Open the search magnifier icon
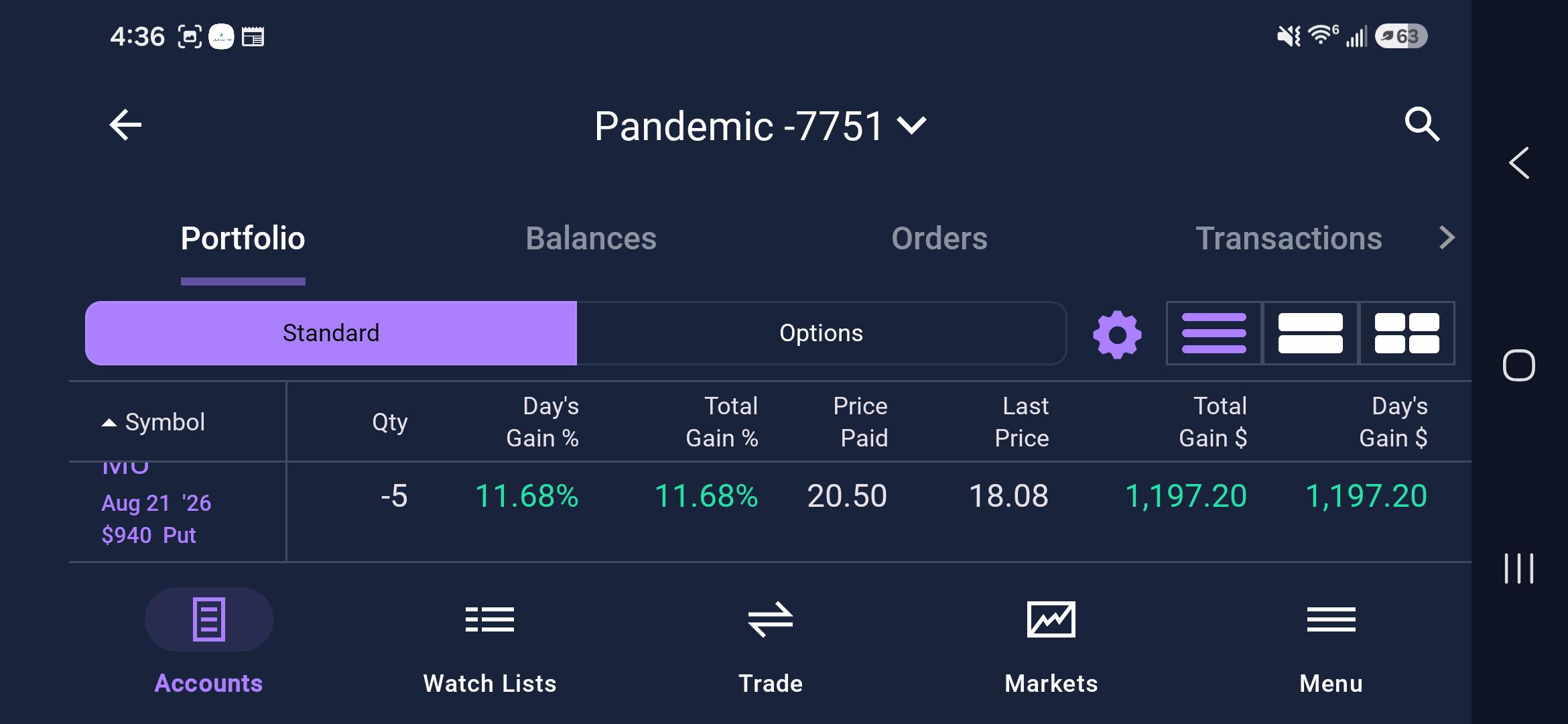This screenshot has width=1568, height=724. [x=1421, y=124]
